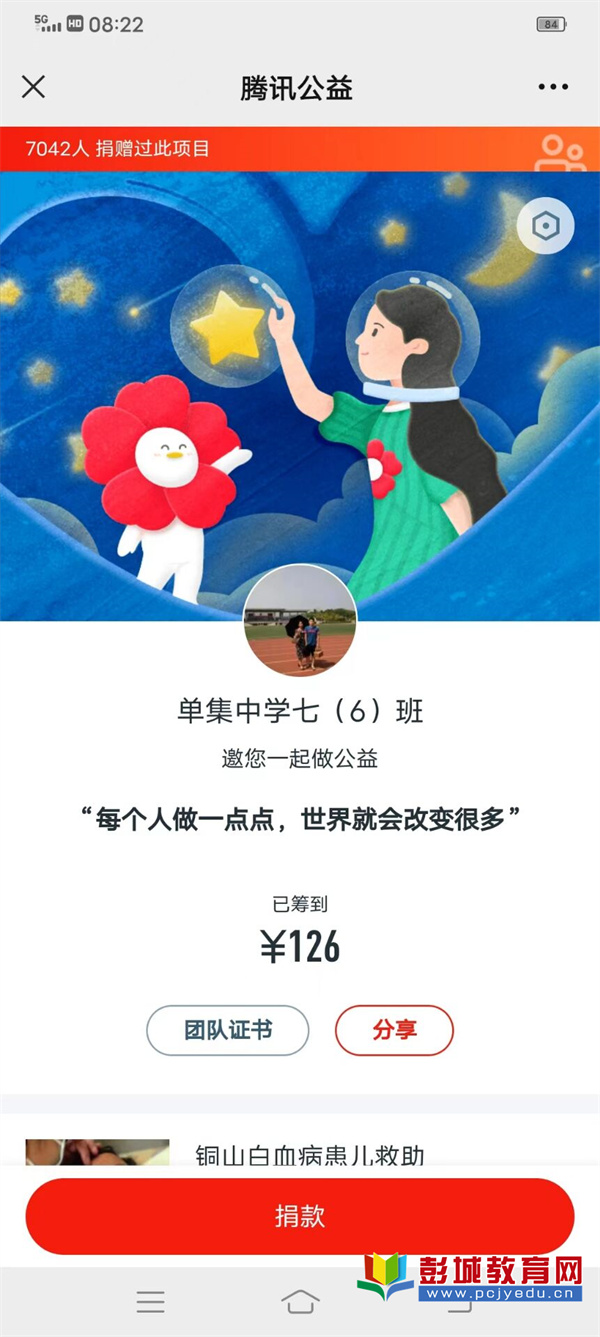Open the donors icon in orange bar
Viewport: 600px width, 1337px height.
click(560, 150)
